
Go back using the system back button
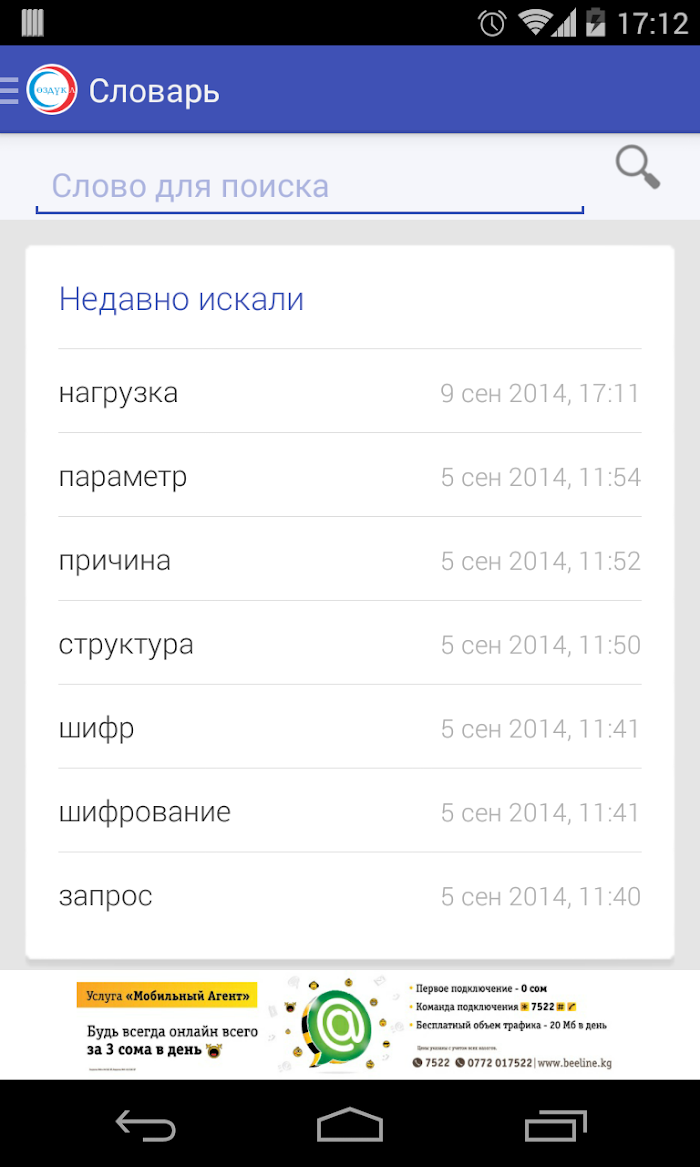click(x=146, y=1124)
